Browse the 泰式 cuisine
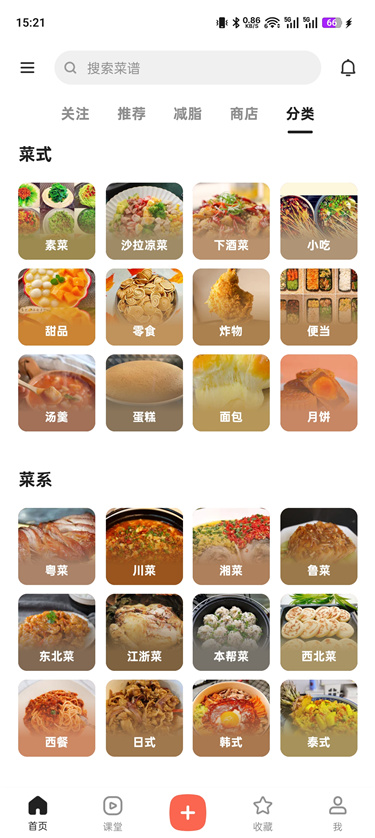This screenshot has width=375, height=838. coord(319,718)
